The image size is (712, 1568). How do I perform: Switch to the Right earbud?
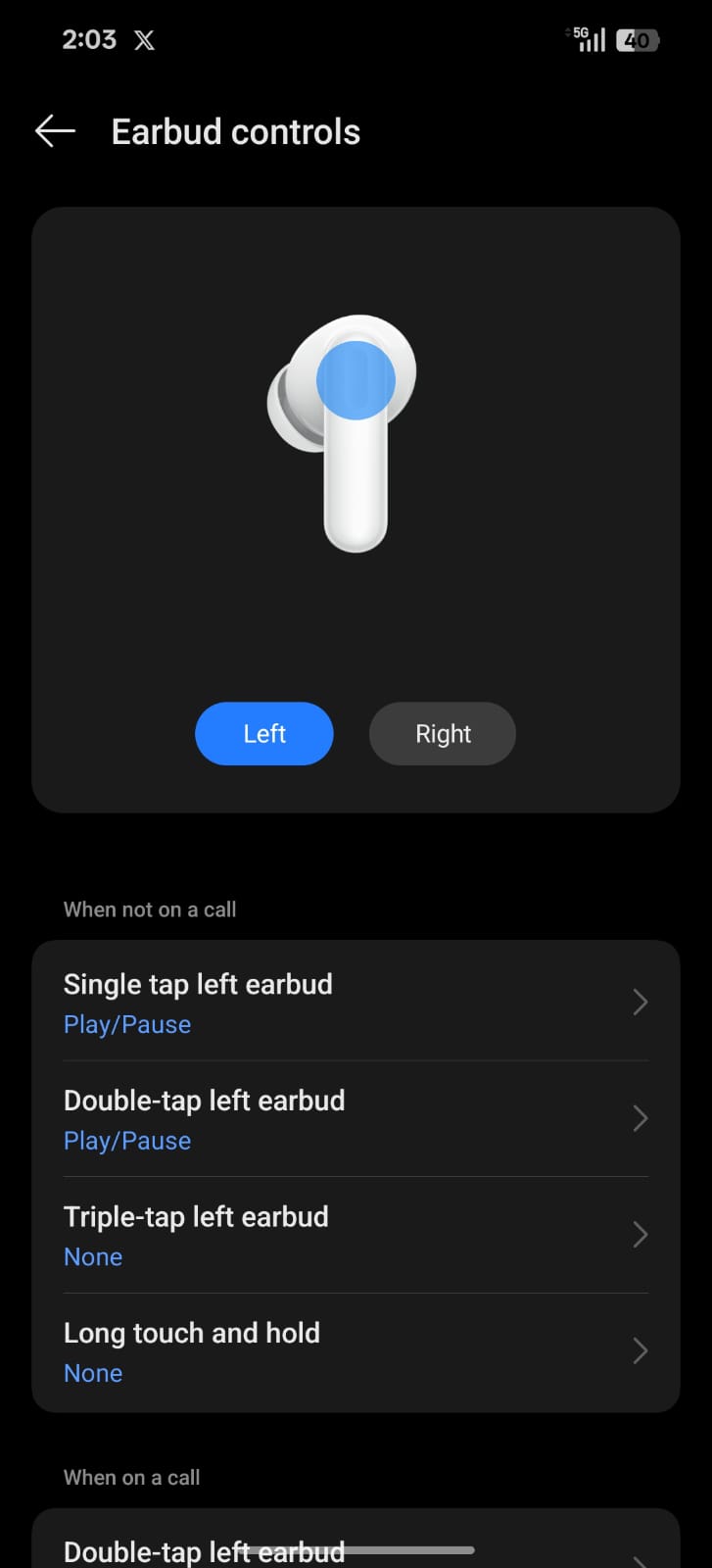443,734
